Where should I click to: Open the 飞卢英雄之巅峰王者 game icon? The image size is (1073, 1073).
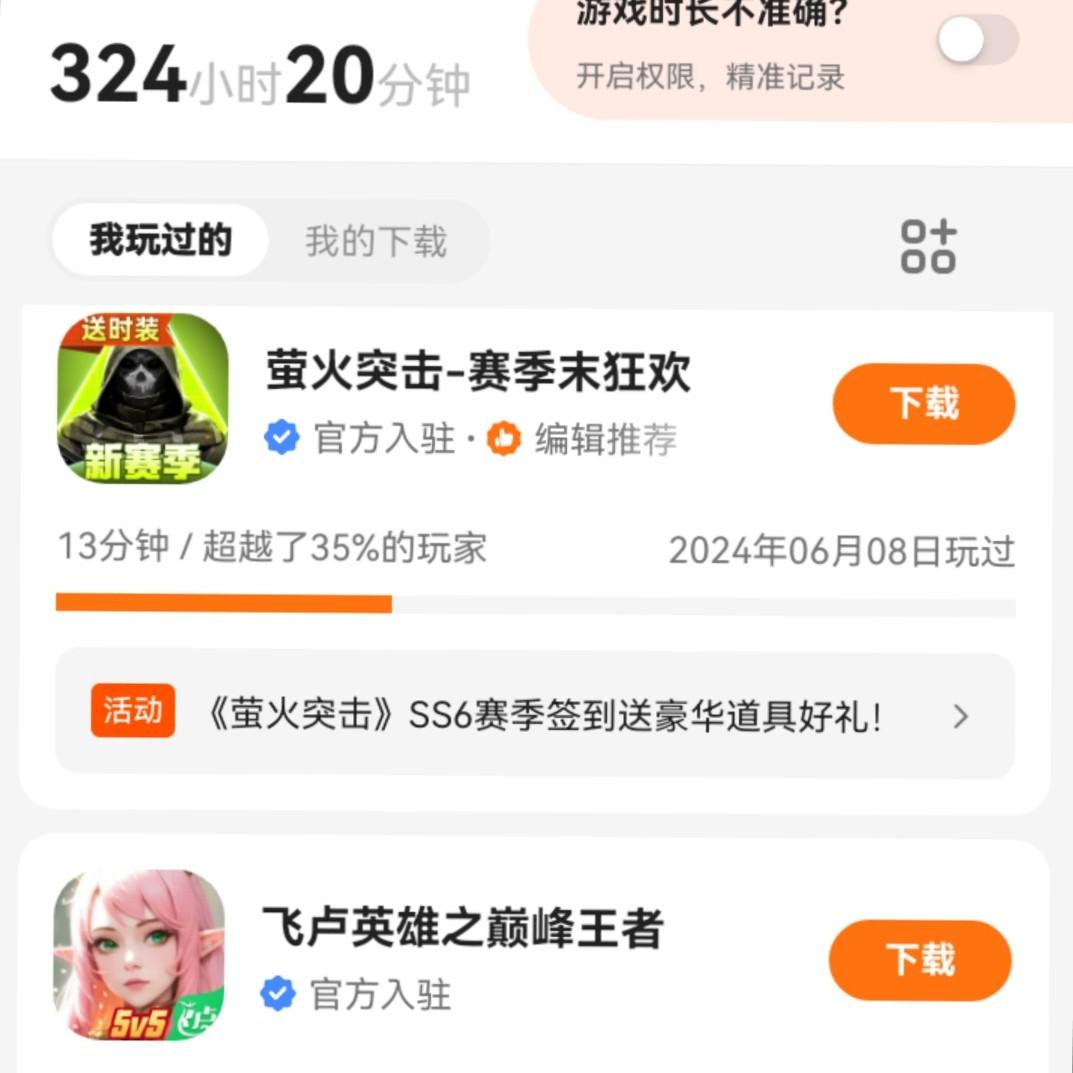pos(139,955)
